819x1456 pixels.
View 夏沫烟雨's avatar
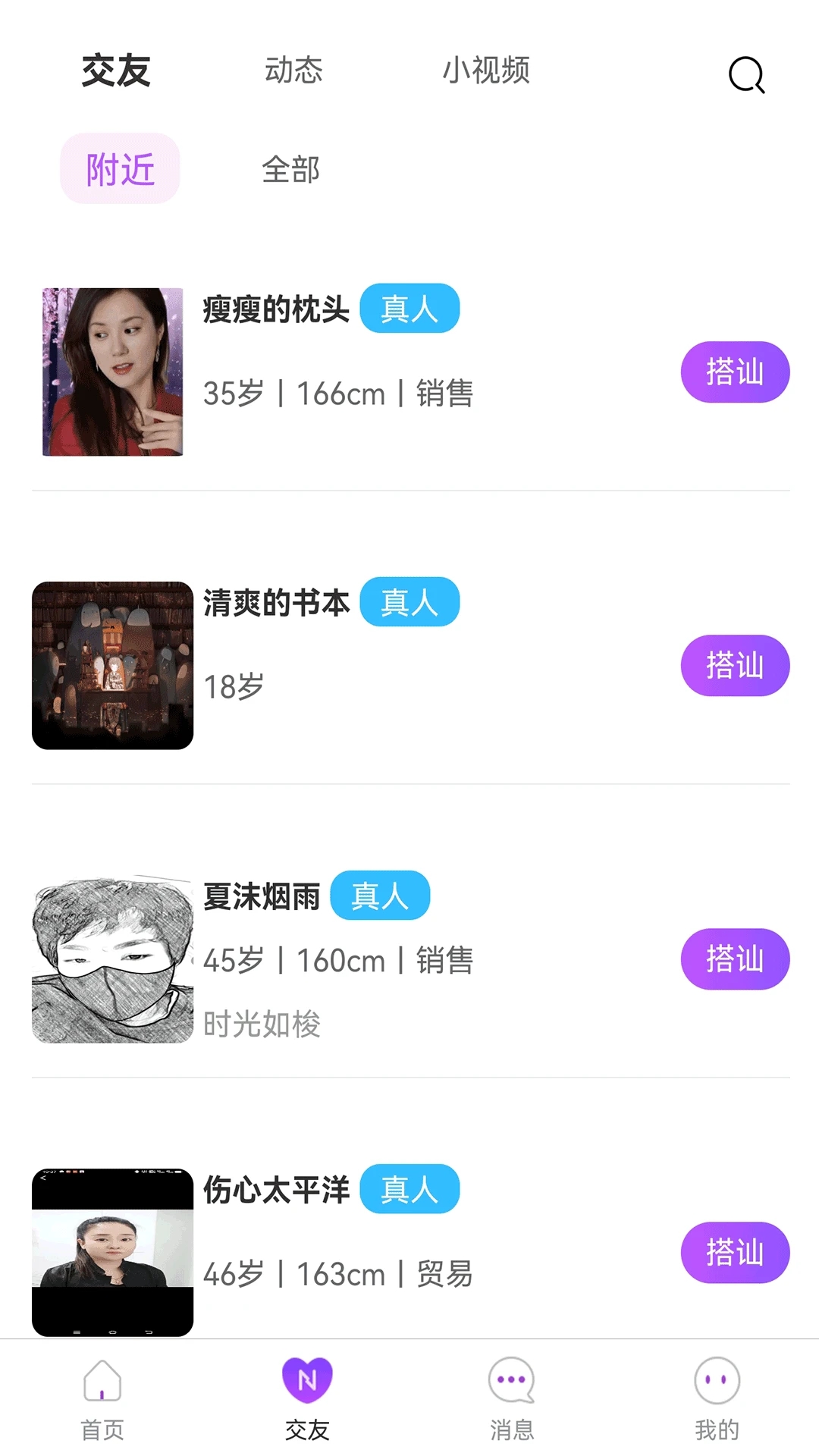coord(112,959)
